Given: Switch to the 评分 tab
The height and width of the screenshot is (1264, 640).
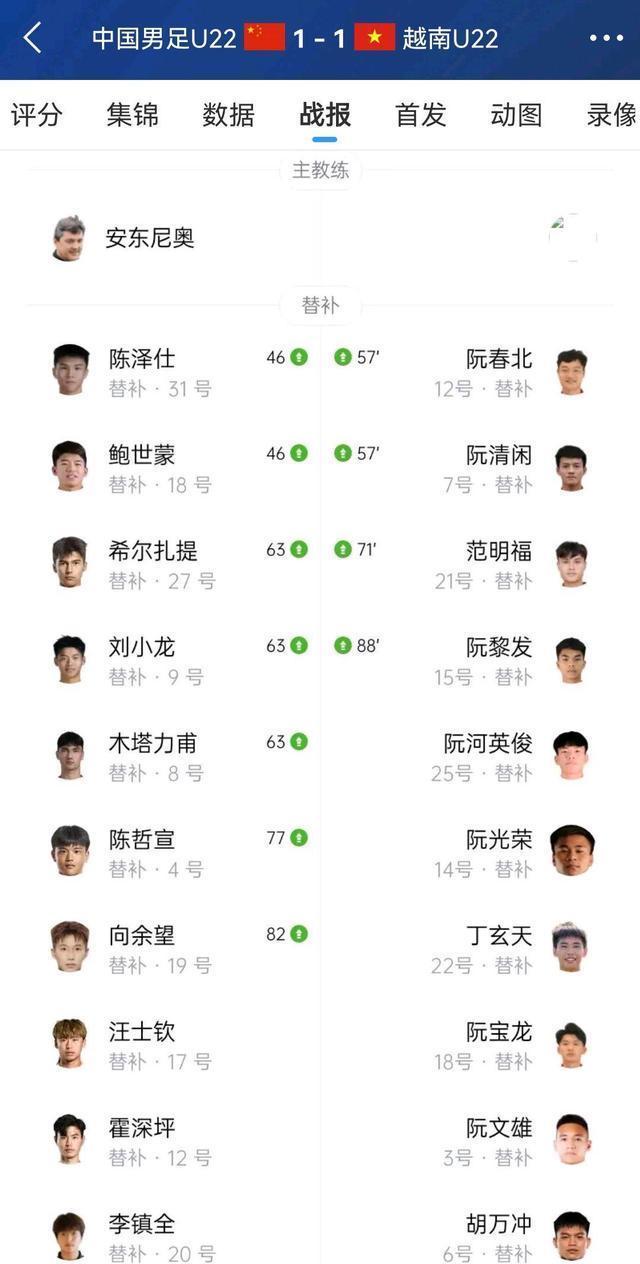Looking at the screenshot, I should [36, 115].
